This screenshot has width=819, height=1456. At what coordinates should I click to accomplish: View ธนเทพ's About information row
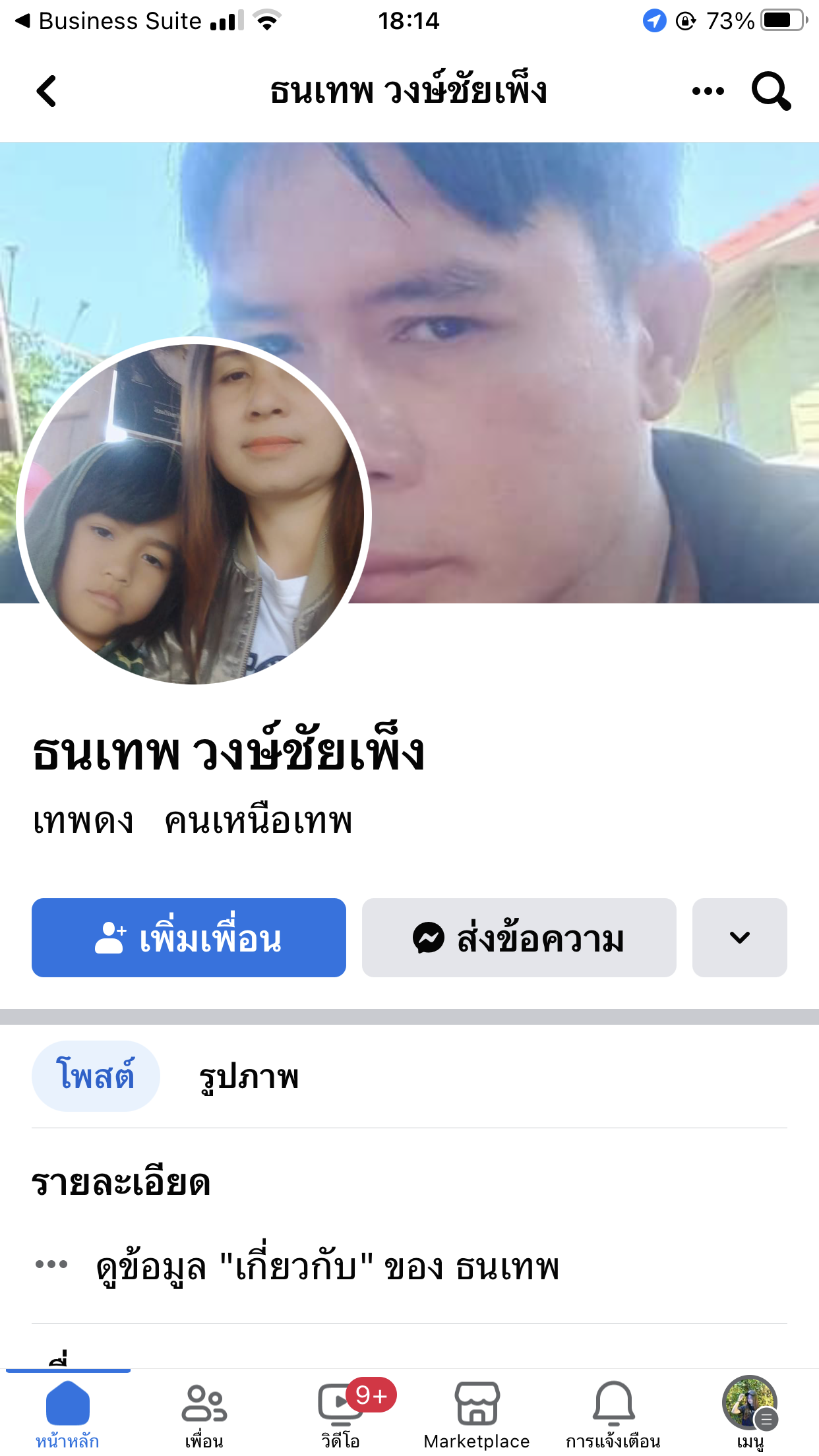[409, 1266]
